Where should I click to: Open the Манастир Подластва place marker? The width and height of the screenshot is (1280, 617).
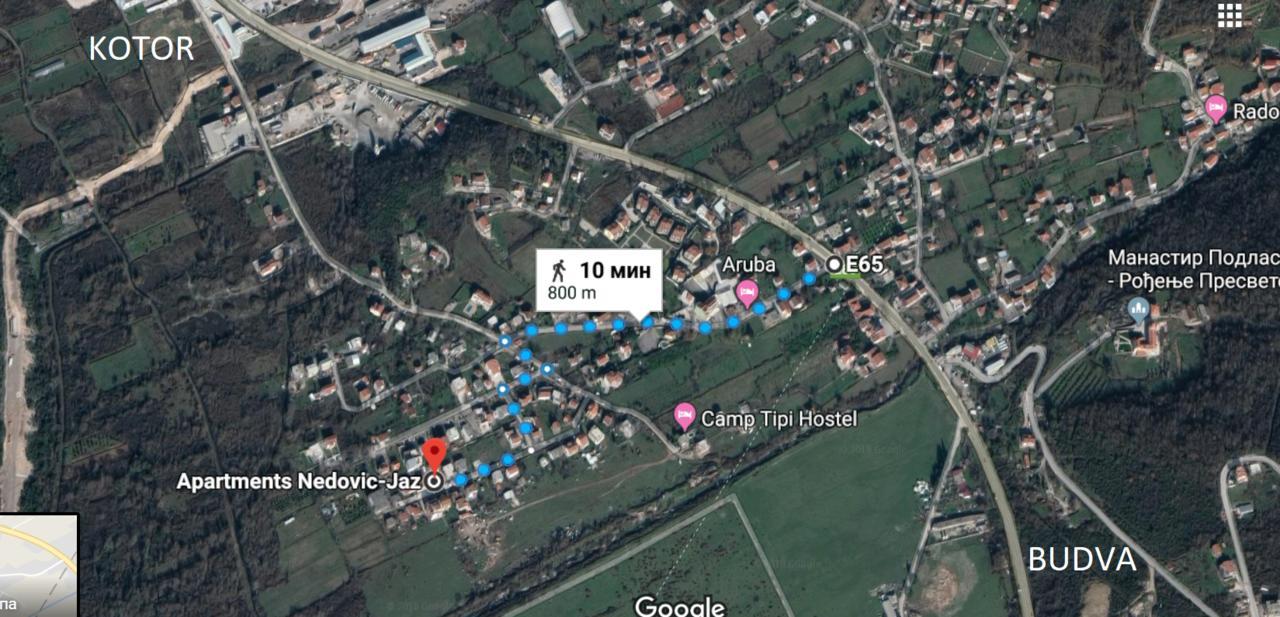click(x=1138, y=308)
